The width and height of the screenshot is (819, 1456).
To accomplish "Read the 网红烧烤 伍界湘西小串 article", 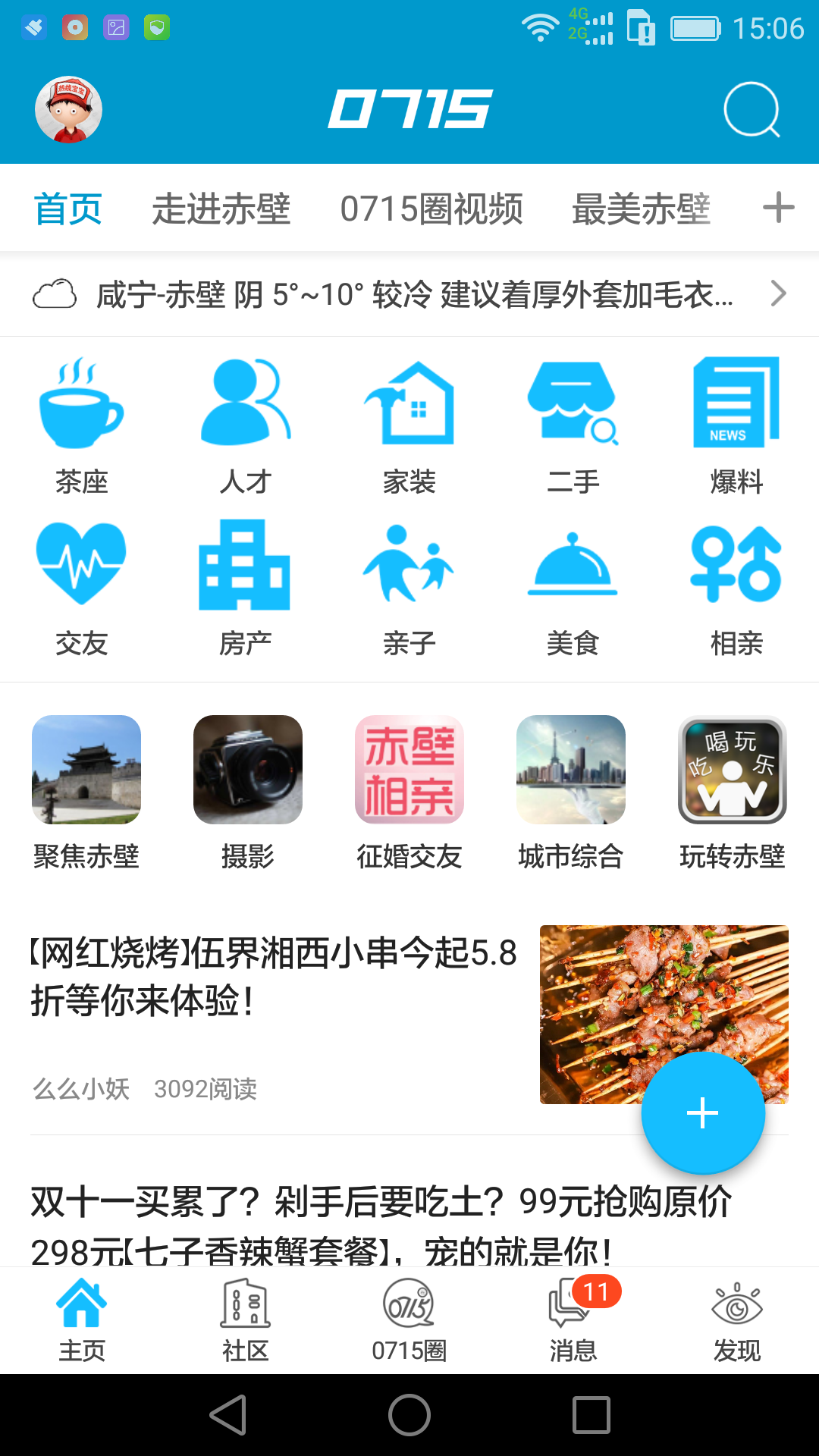I will 273,977.
